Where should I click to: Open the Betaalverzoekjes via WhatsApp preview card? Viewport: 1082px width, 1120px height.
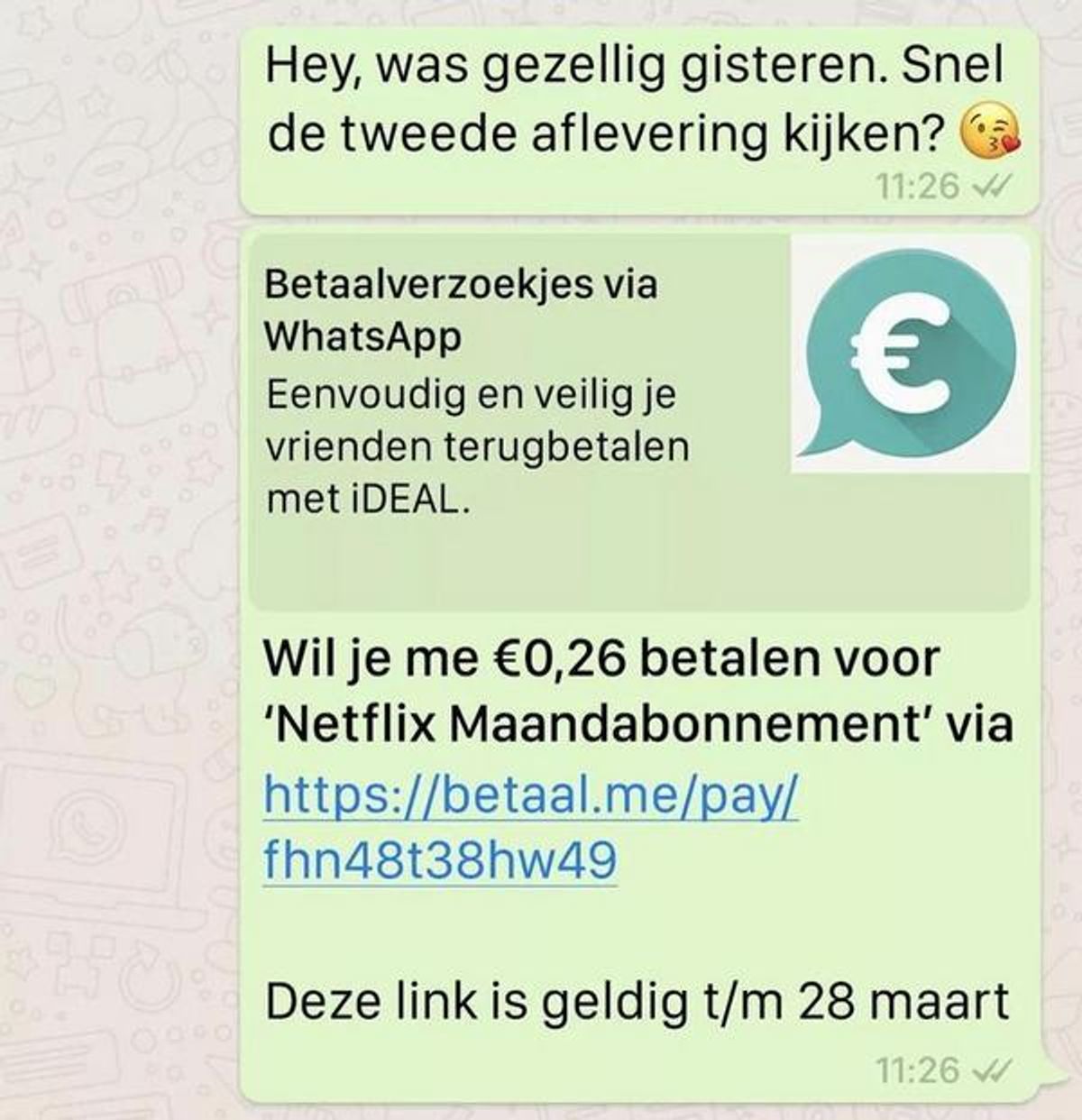click(x=638, y=421)
